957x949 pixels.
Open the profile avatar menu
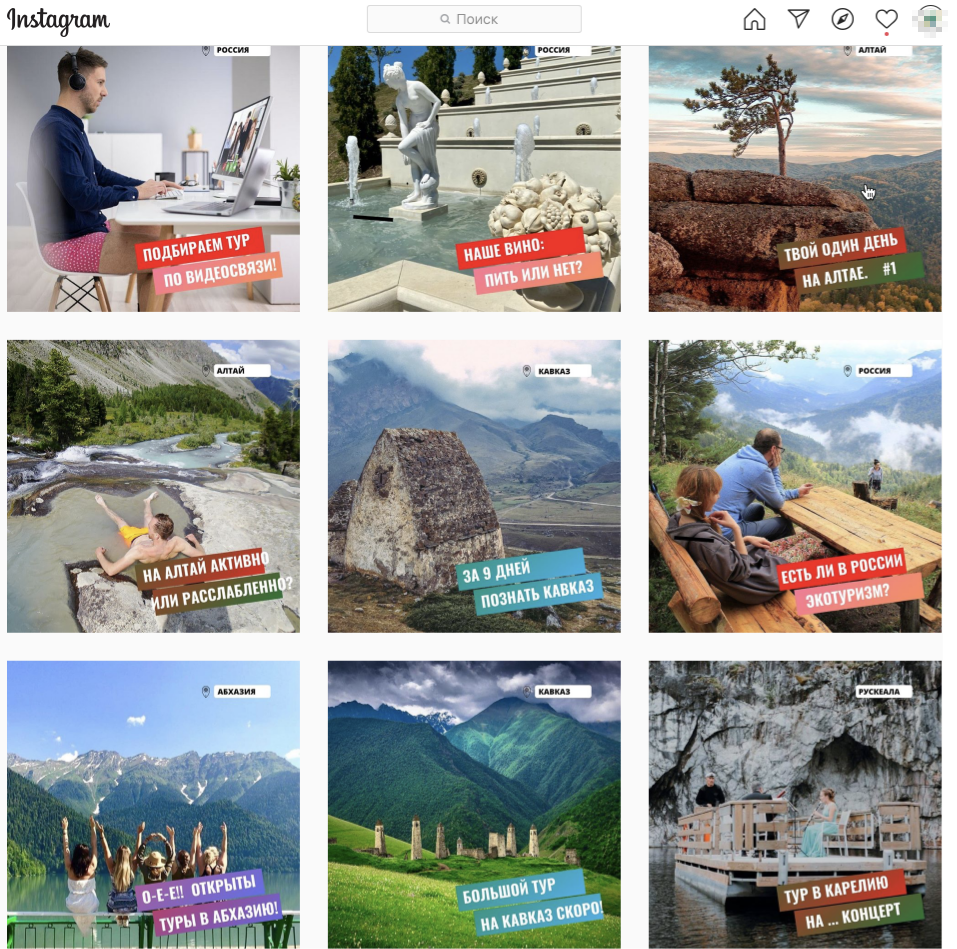tap(930, 20)
